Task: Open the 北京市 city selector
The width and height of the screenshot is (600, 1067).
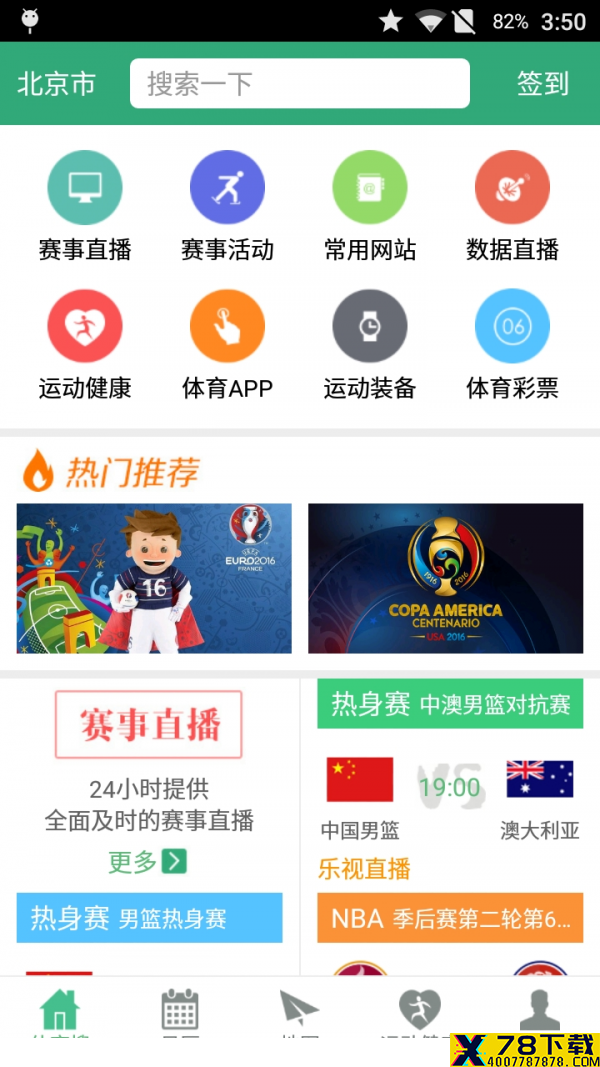Action: (56, 84)
